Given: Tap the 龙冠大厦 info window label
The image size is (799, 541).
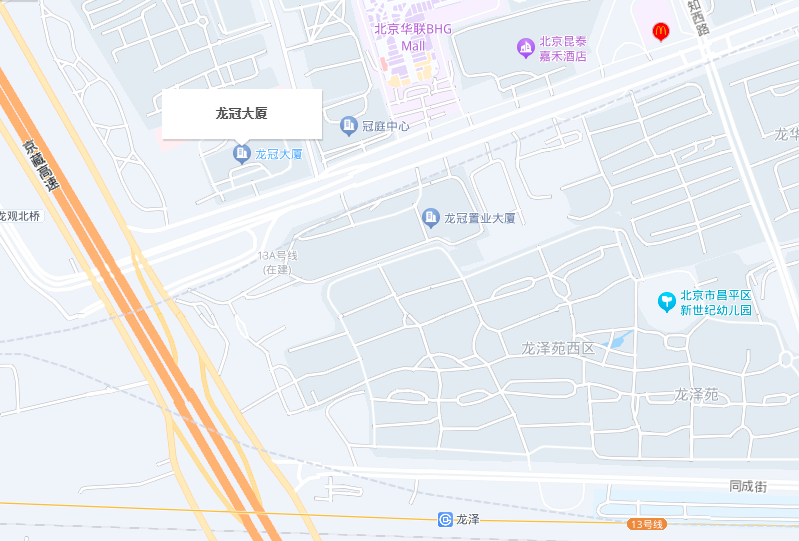Looking at the screenshot, I should pyautogui.click(x=242, y=113).
